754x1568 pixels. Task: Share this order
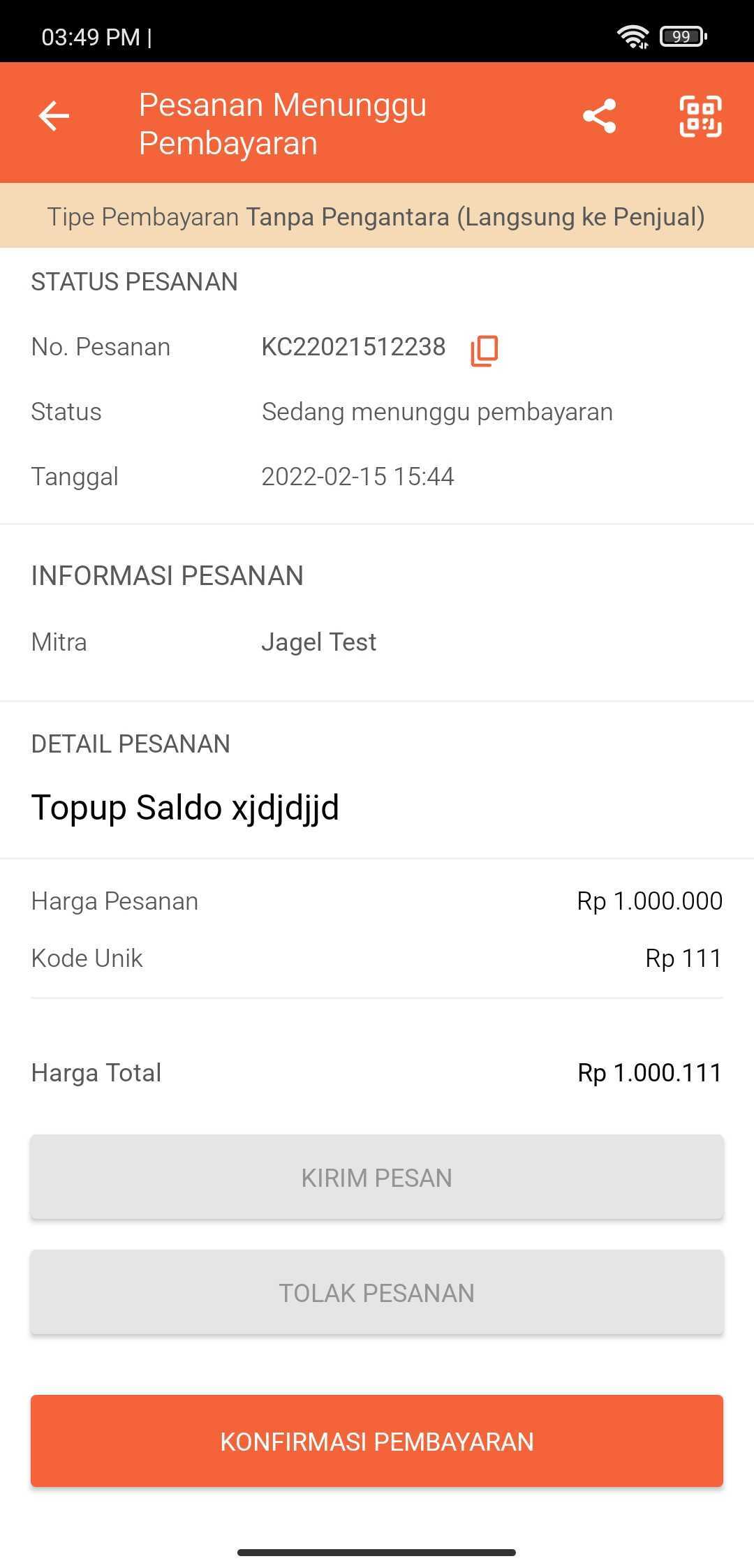click(599, 116)
